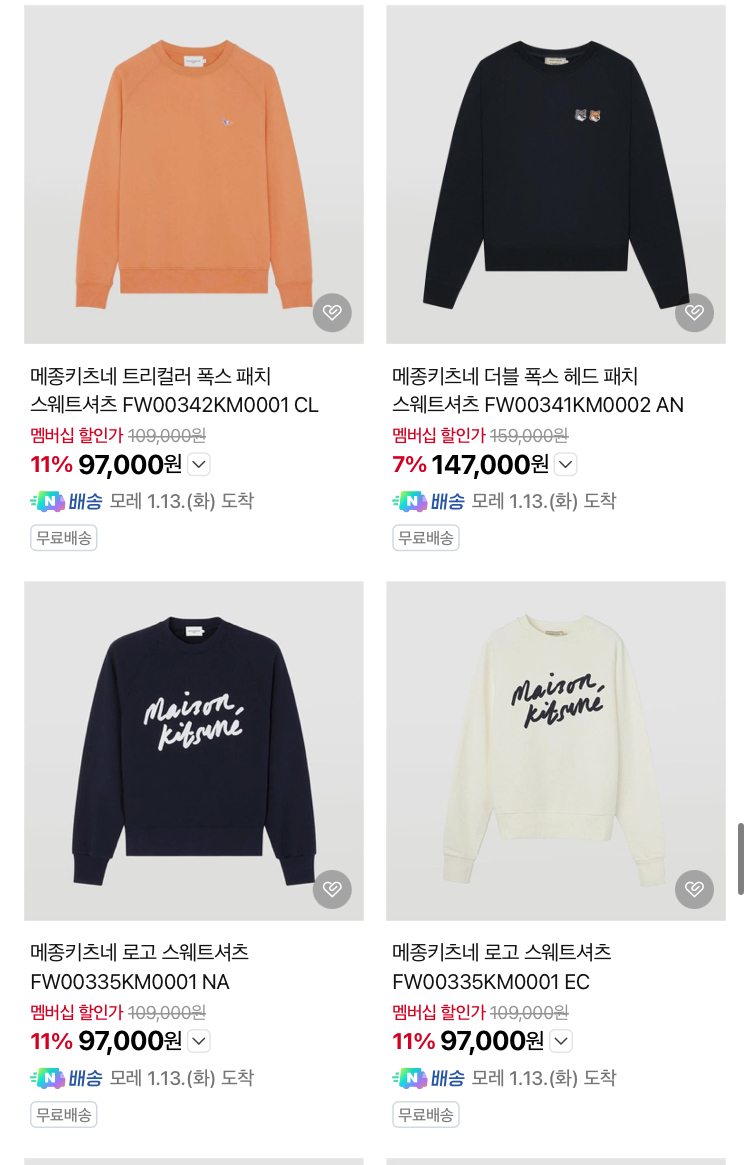Expand the 147,000원 price dropdown
The image size is (750, 1165).
point(566,464)
